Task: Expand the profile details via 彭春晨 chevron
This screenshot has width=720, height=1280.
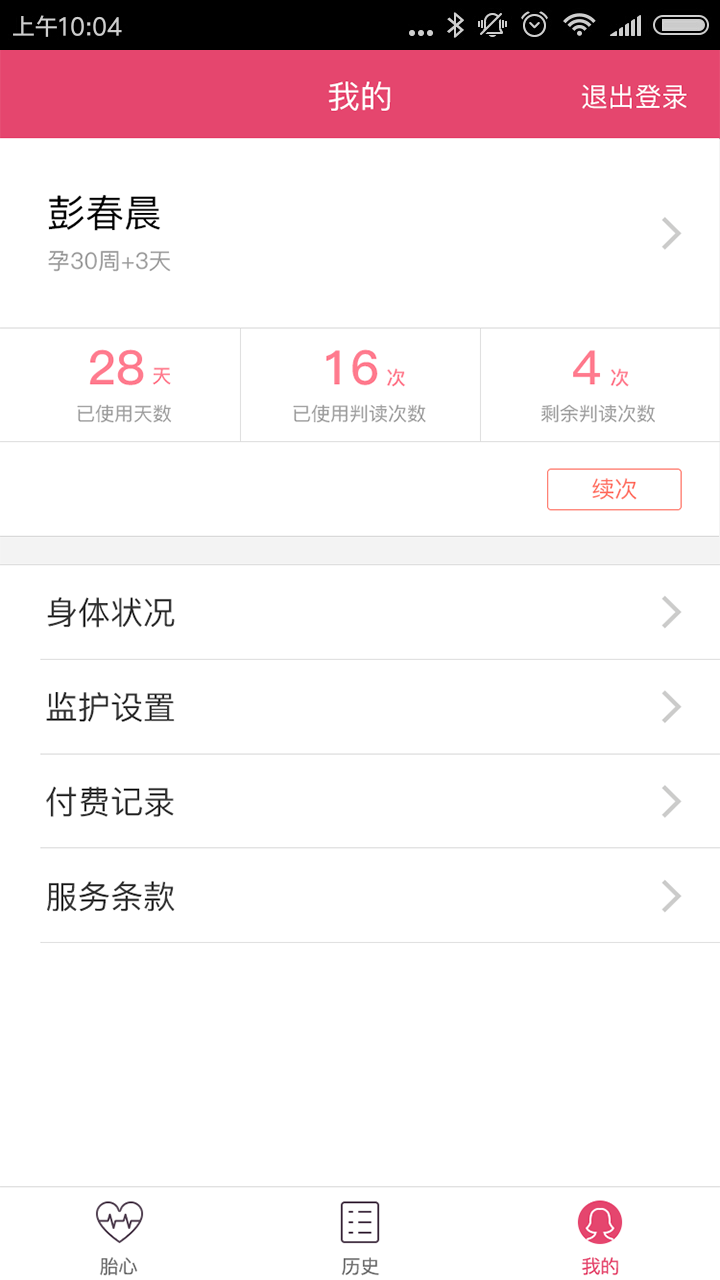Action: point(671,233)
